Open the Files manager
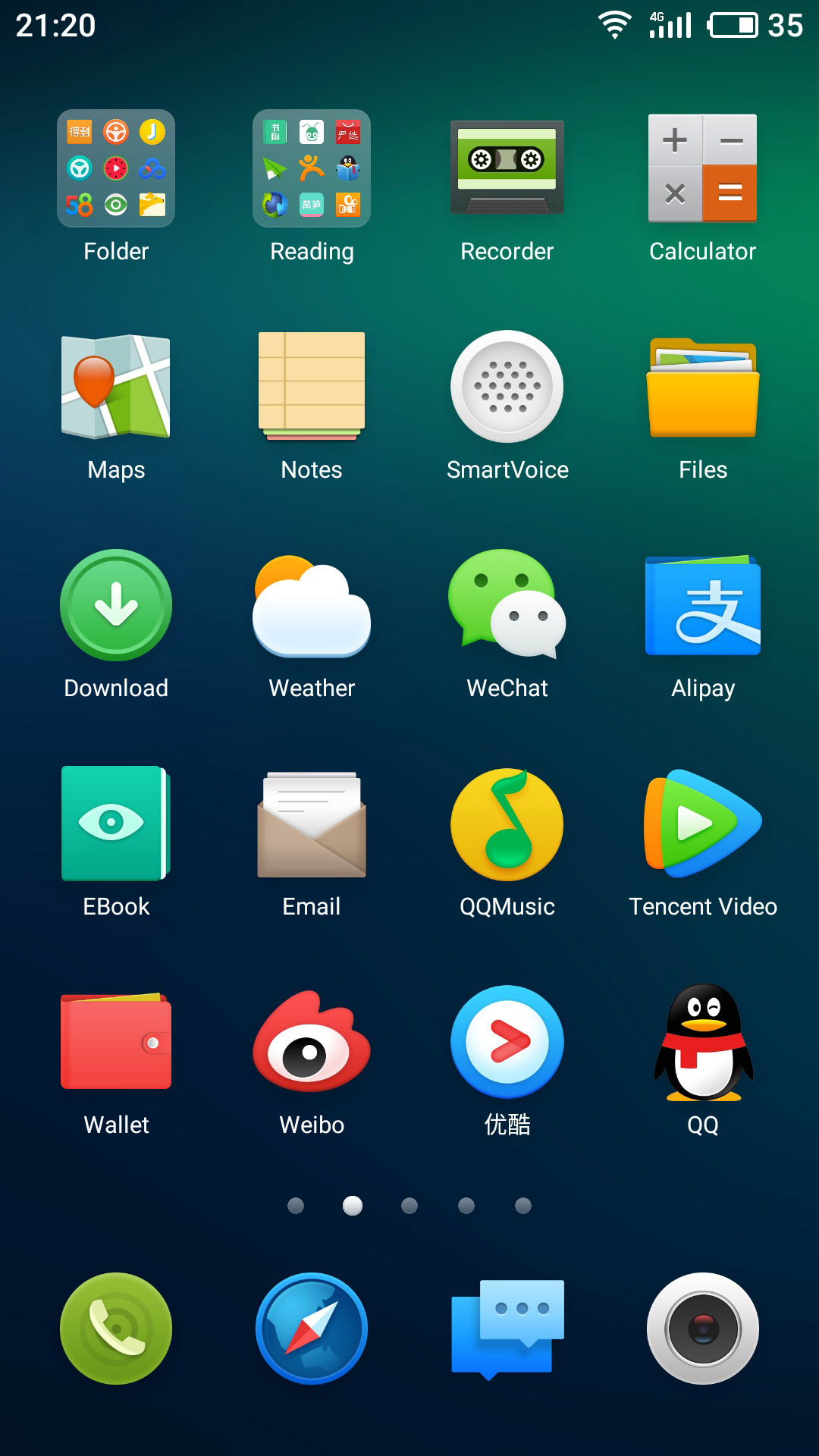This screenshot has width=819, height=1456. 703,387
